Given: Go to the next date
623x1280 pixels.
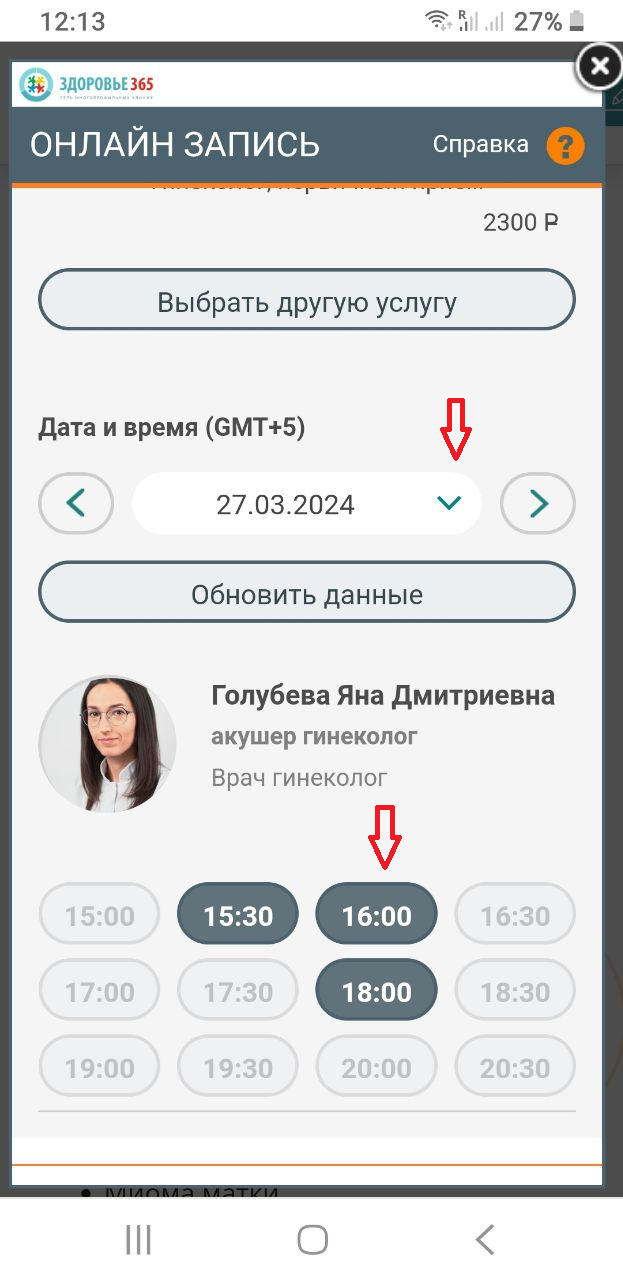Looking at the screenshot, I should (538, 503).
